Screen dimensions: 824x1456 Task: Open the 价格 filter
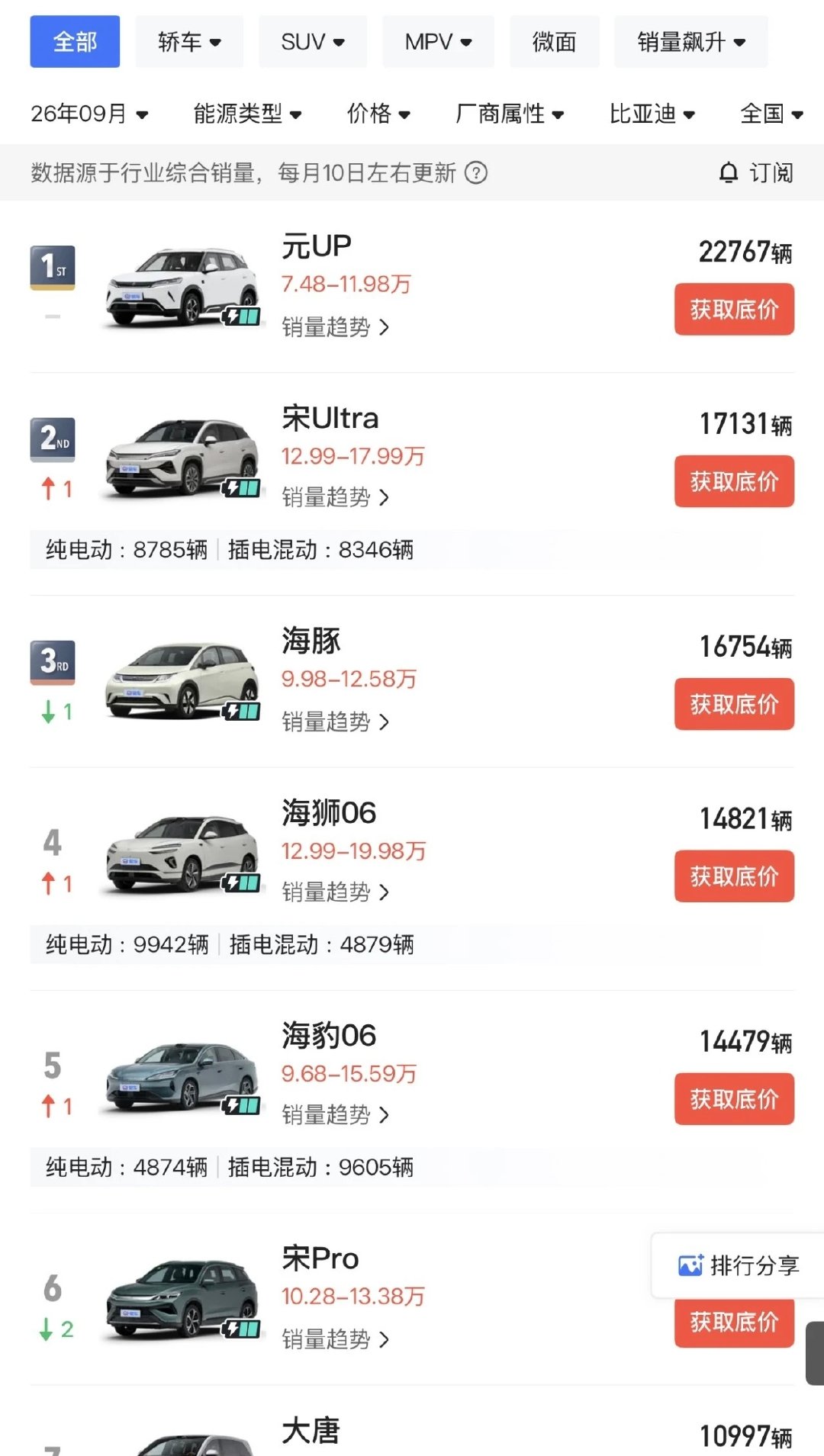coord(379,114)
